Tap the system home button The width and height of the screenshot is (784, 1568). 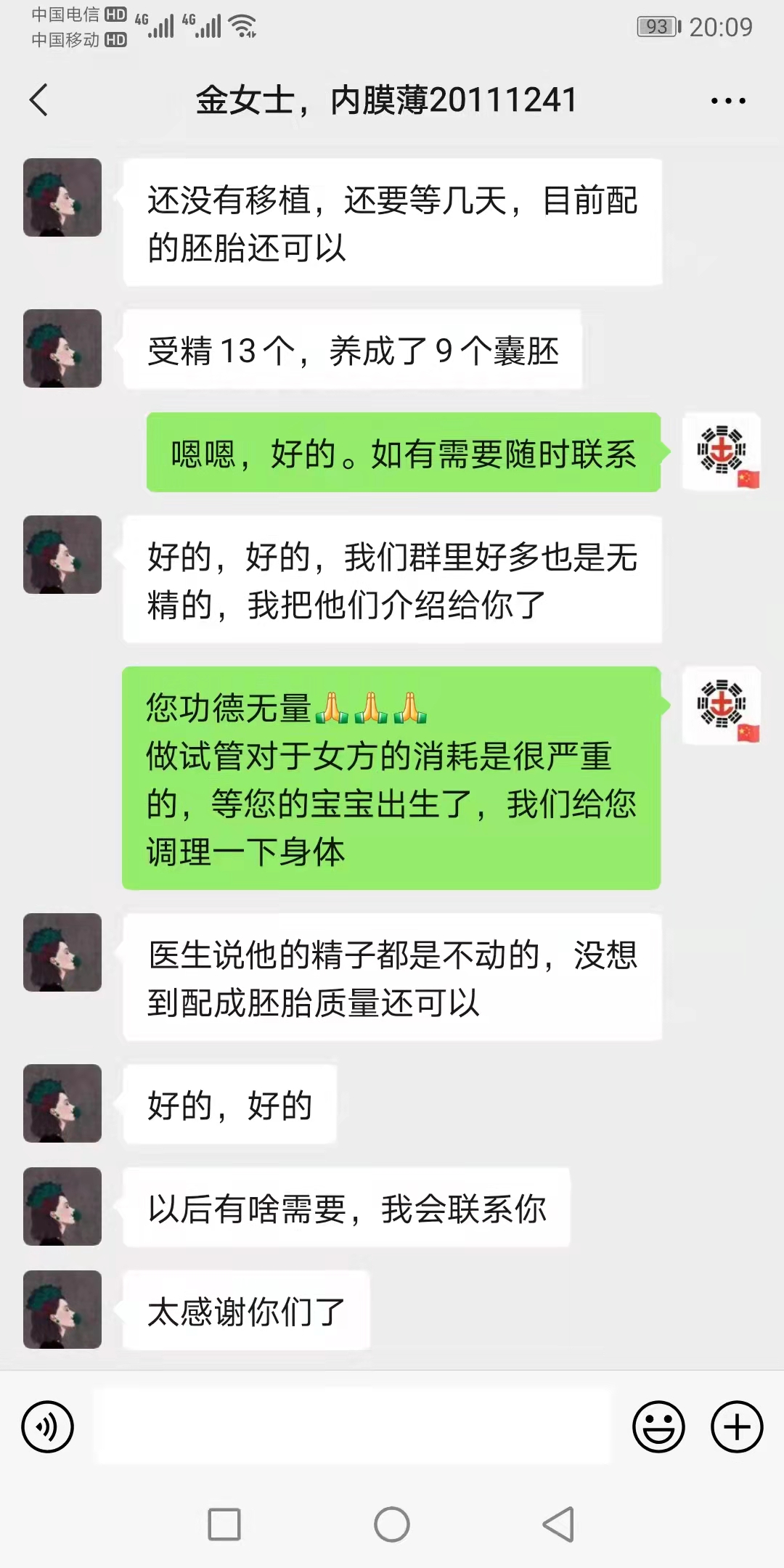(392, 1524)
